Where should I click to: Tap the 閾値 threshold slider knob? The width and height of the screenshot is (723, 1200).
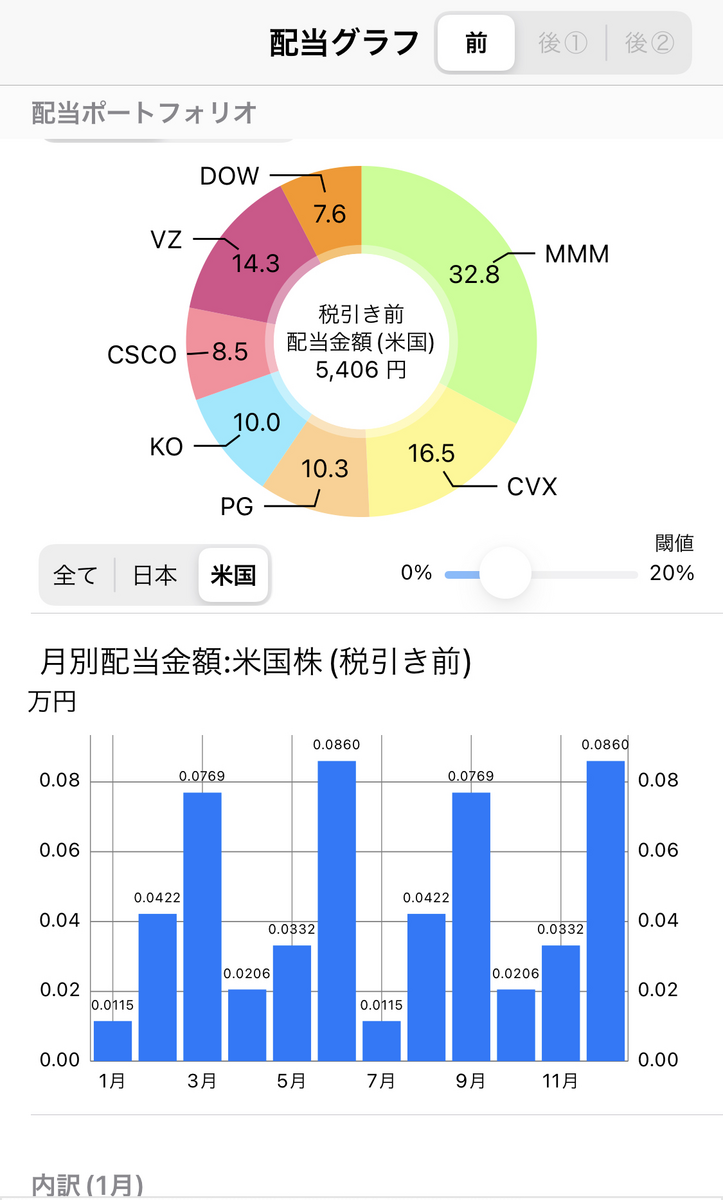point(505,574)
